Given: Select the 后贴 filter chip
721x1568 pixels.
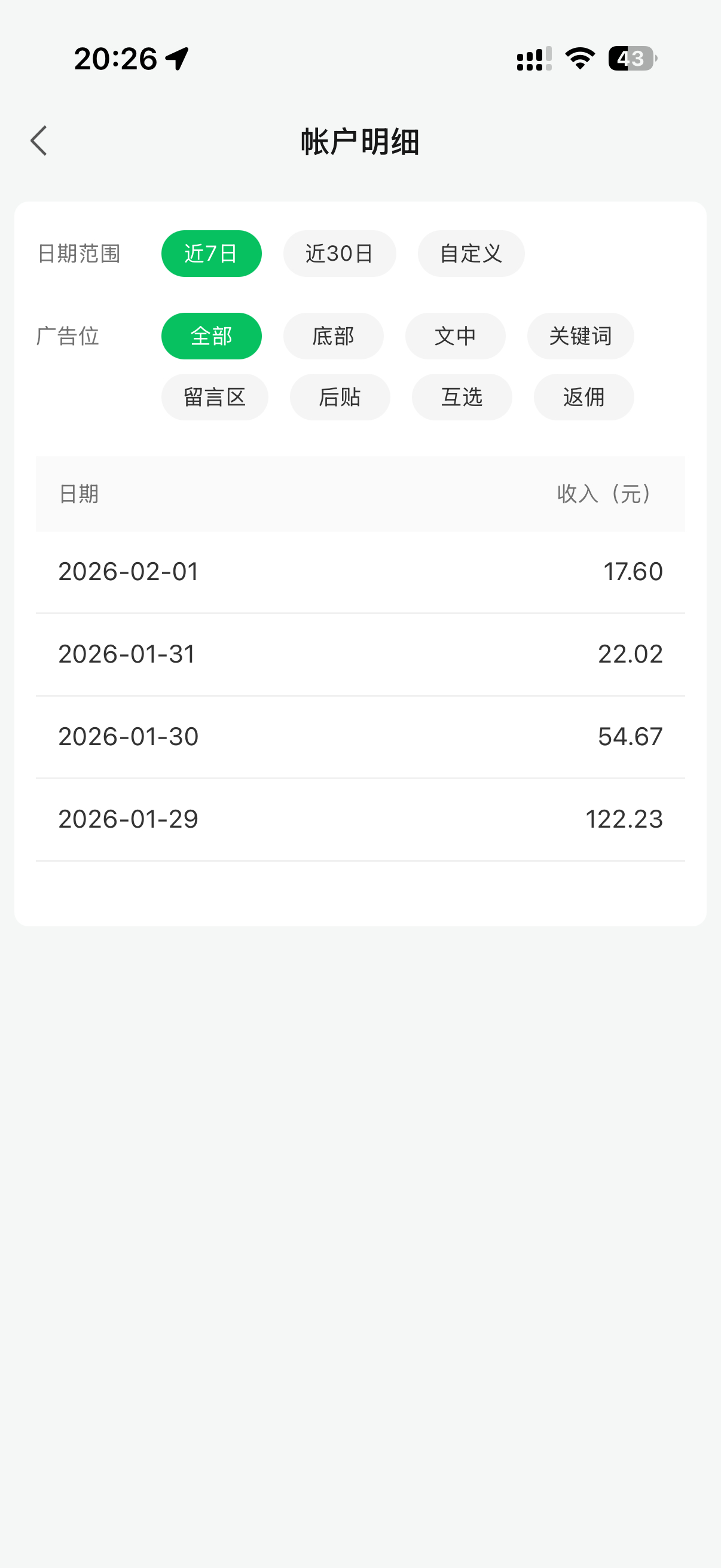Looking at the screenshot, I should tap(340, 397).
